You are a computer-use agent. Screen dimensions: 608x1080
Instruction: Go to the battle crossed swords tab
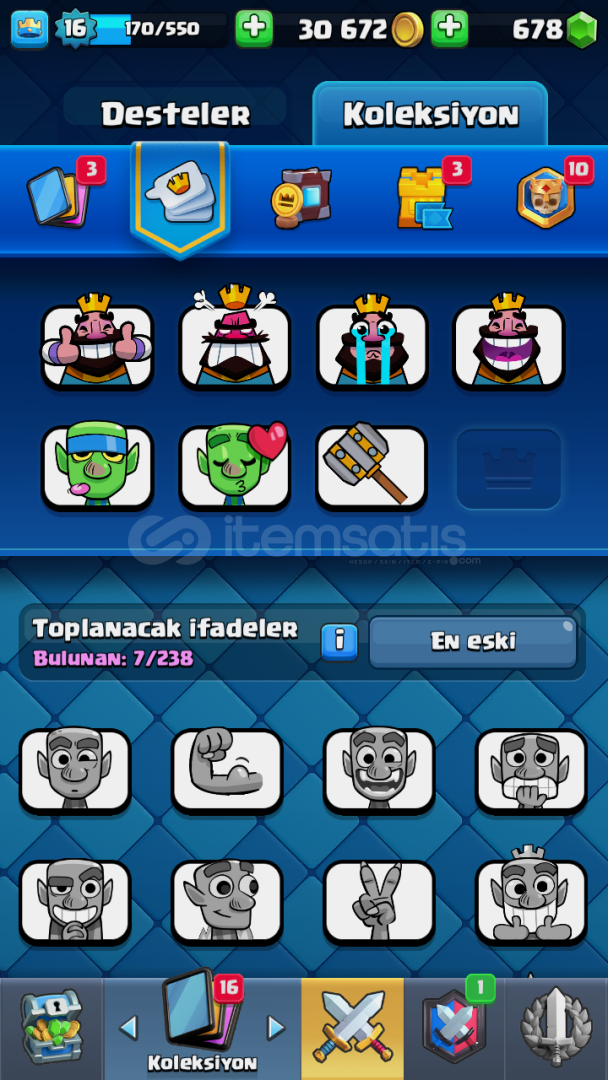pos(353,1028)
